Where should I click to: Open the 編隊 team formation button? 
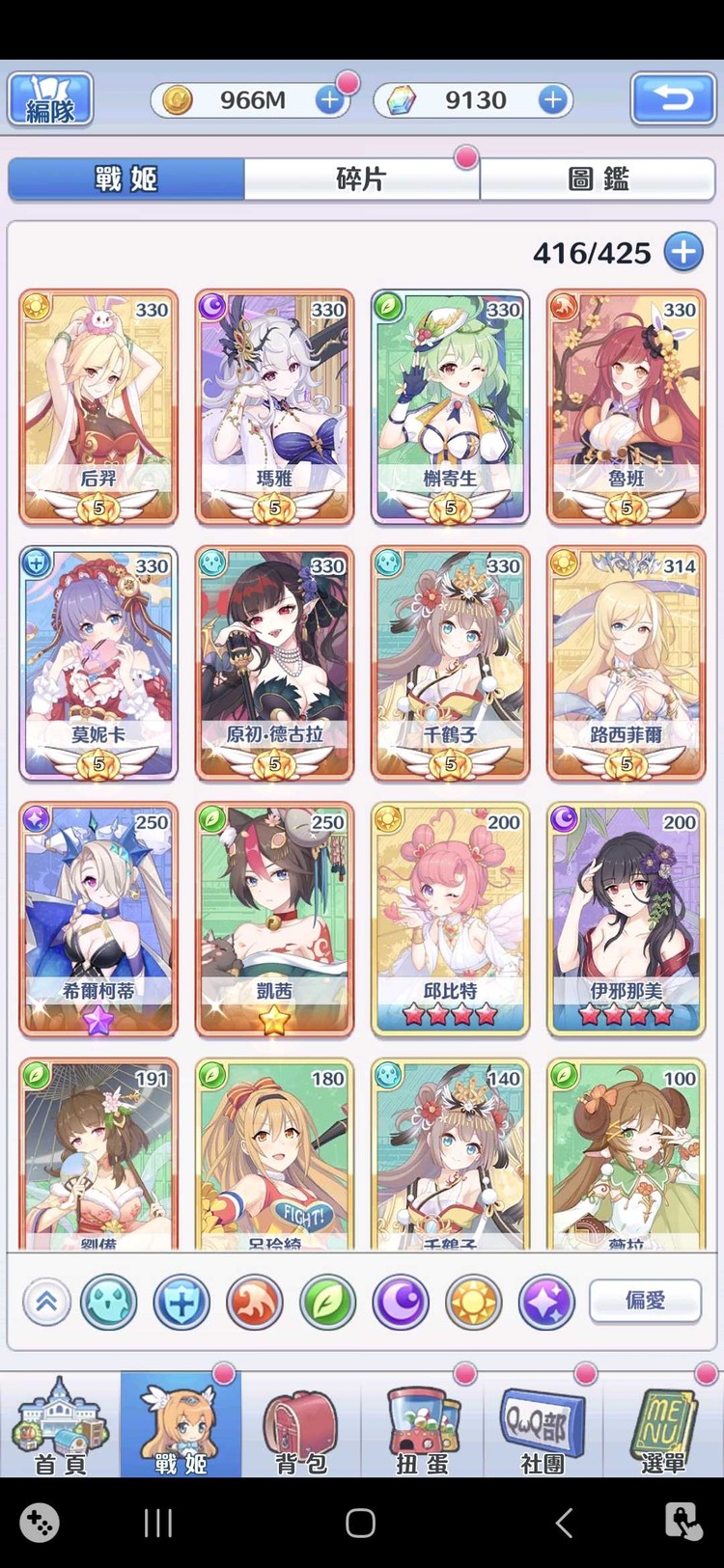(x=50, y=99)
